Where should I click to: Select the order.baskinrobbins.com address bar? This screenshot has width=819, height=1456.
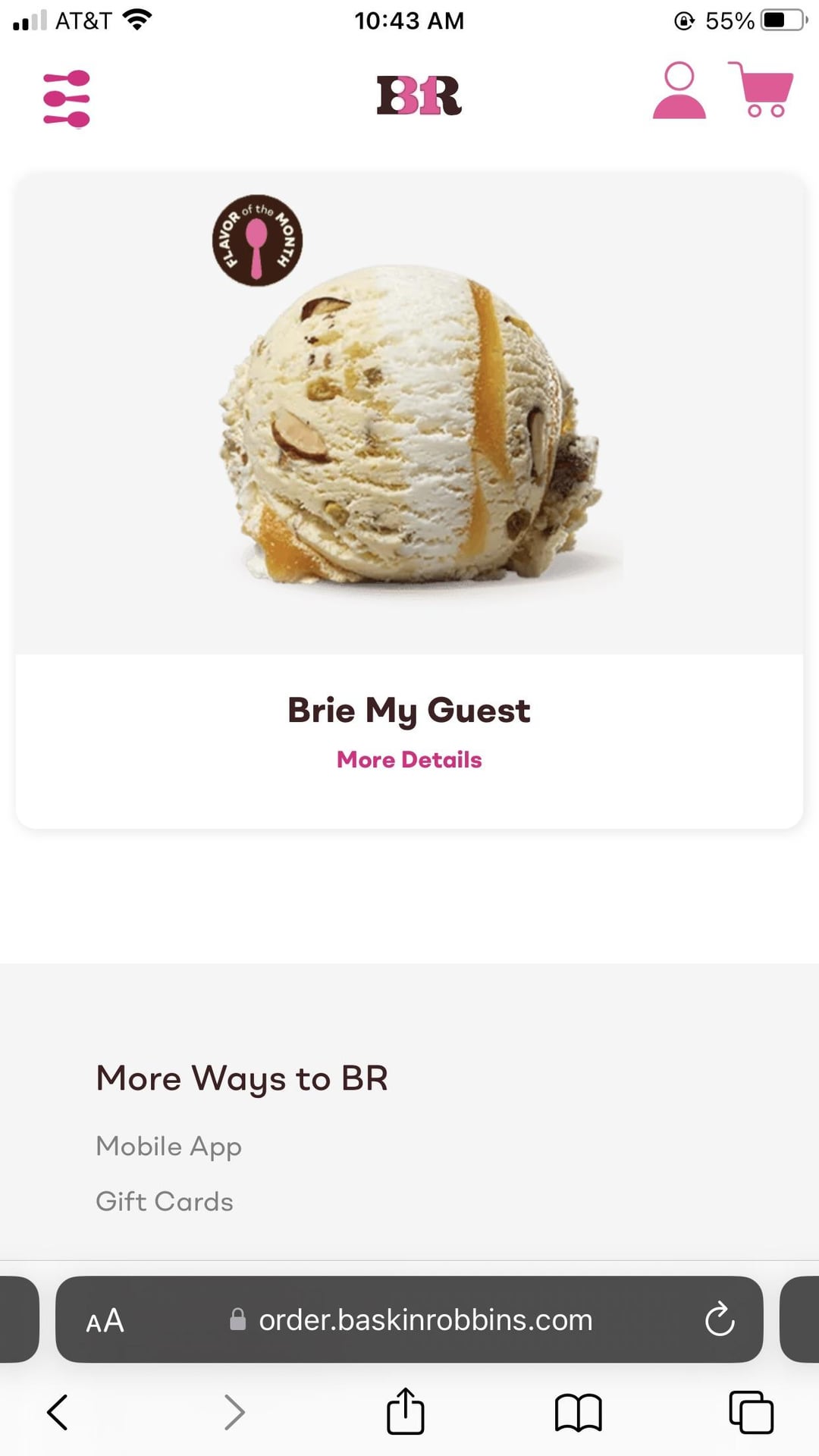coord(425,1321)
